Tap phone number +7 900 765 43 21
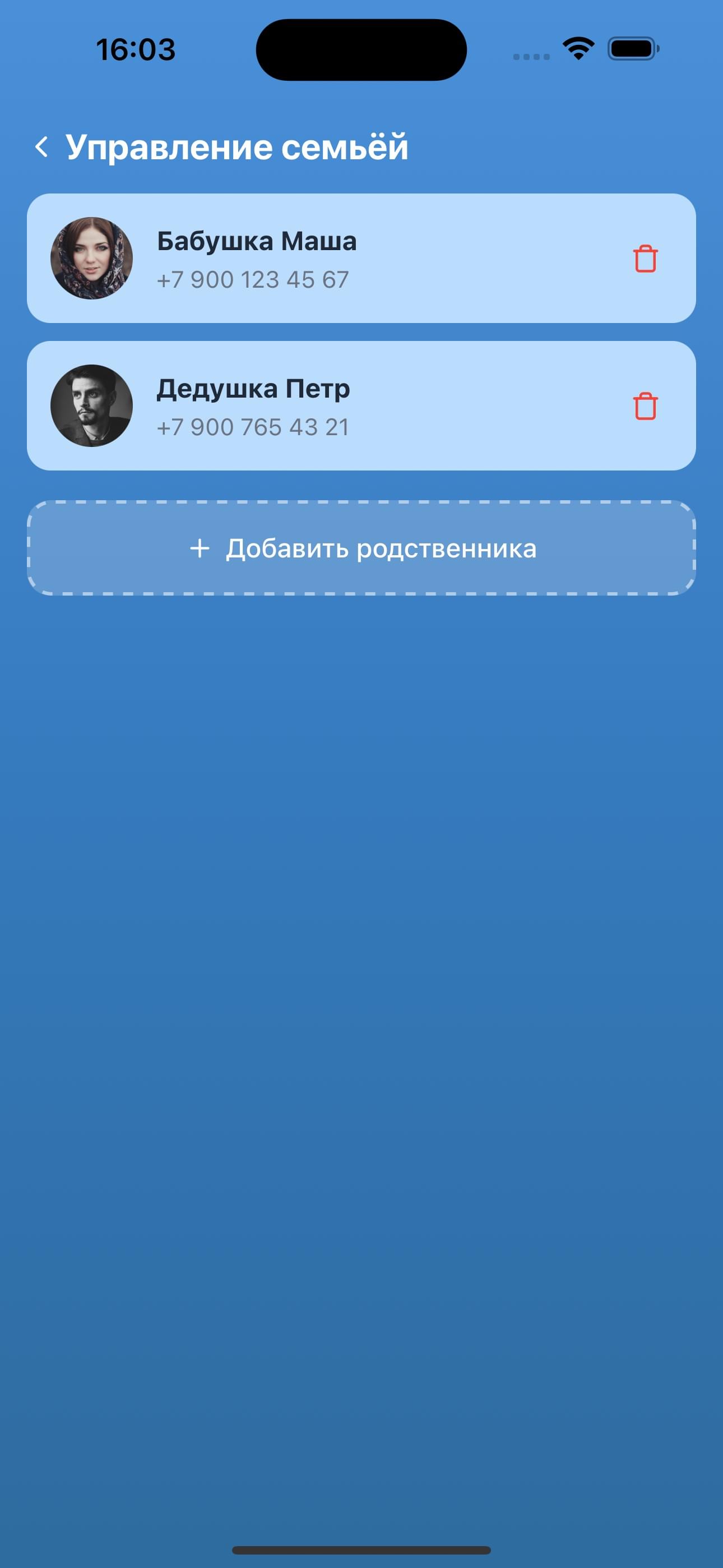723x1568 pixels. (253, 427)
